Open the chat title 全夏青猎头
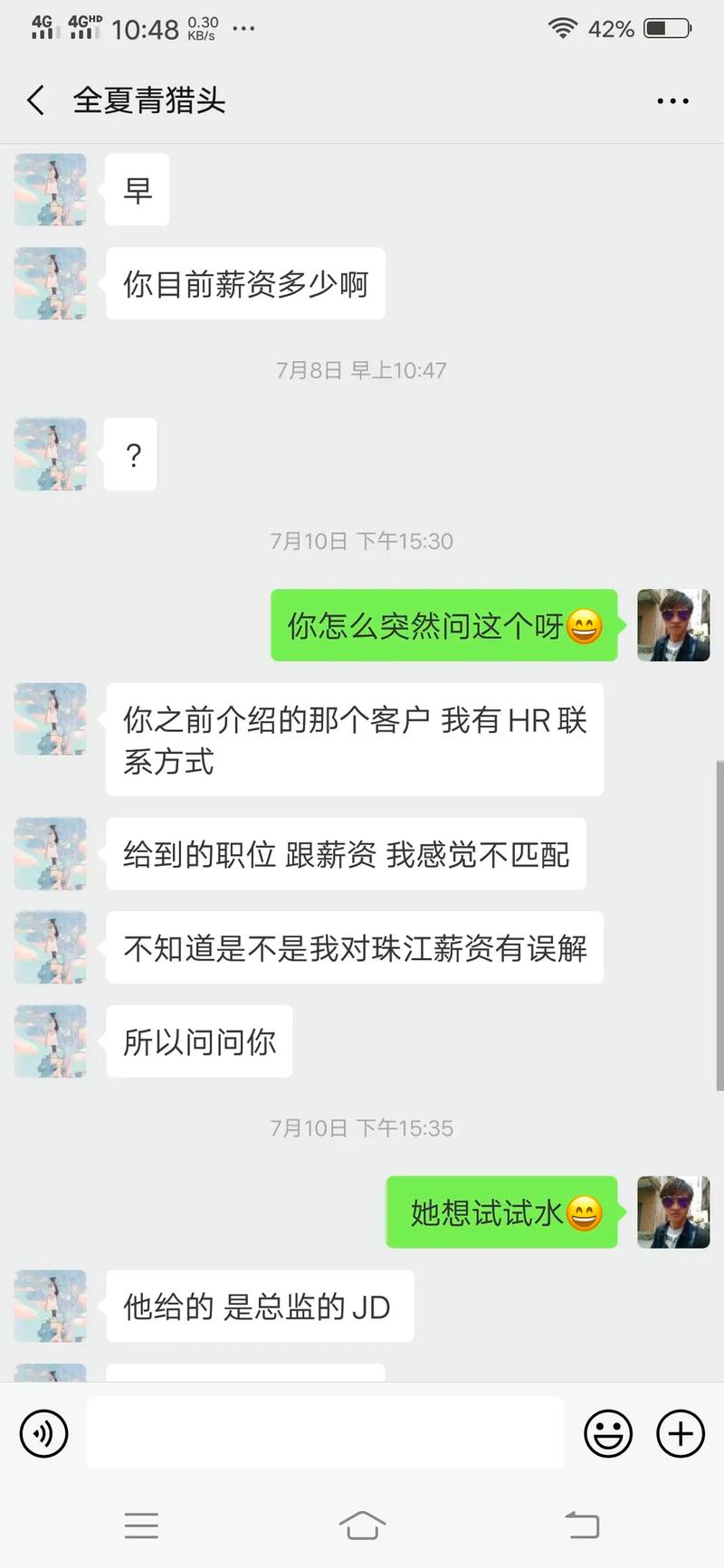 149,100
